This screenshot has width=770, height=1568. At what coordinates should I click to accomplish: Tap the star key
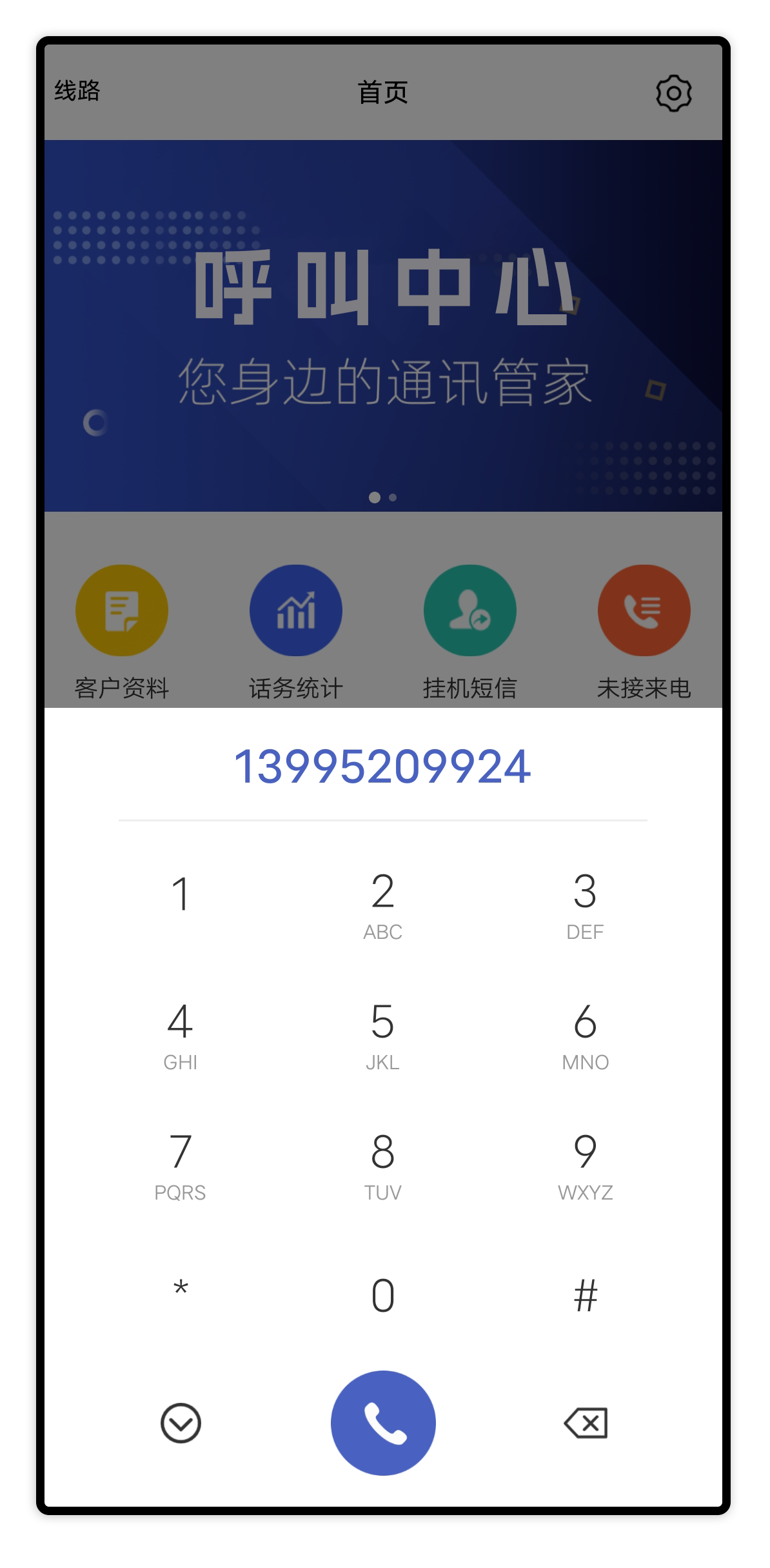point(181,1291)
